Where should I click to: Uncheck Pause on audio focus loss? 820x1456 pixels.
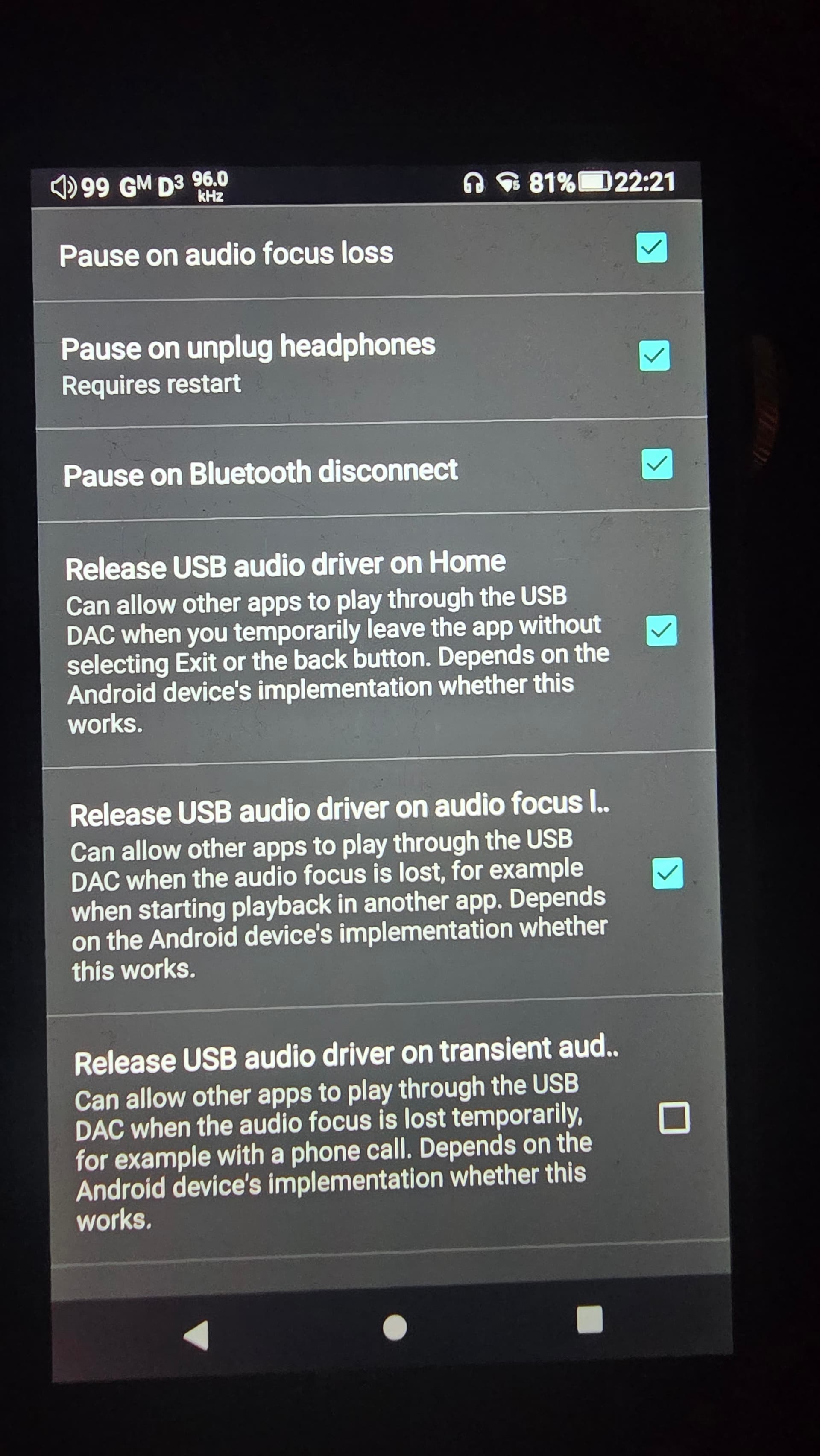pyautogui.click(x=651, y=248)
